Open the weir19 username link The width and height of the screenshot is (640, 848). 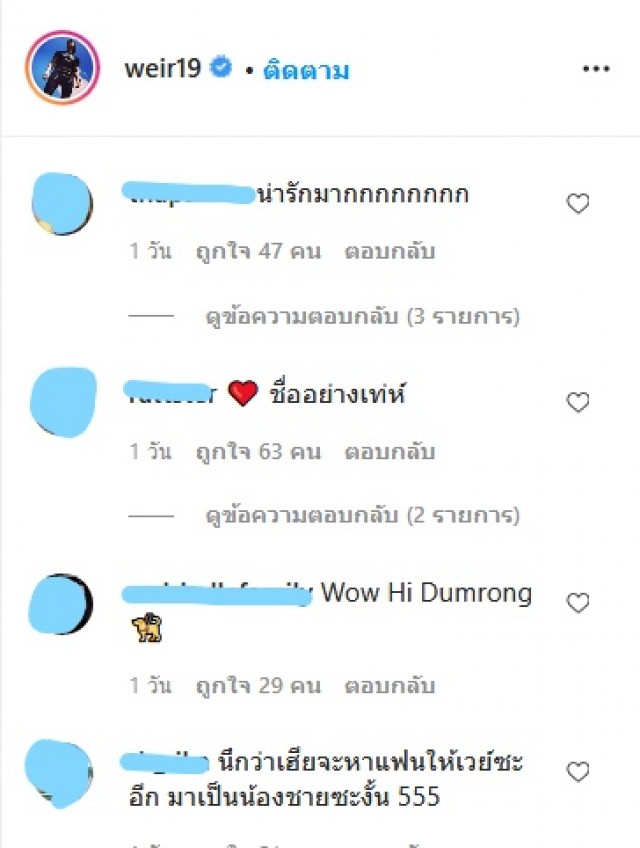[164, 70]
